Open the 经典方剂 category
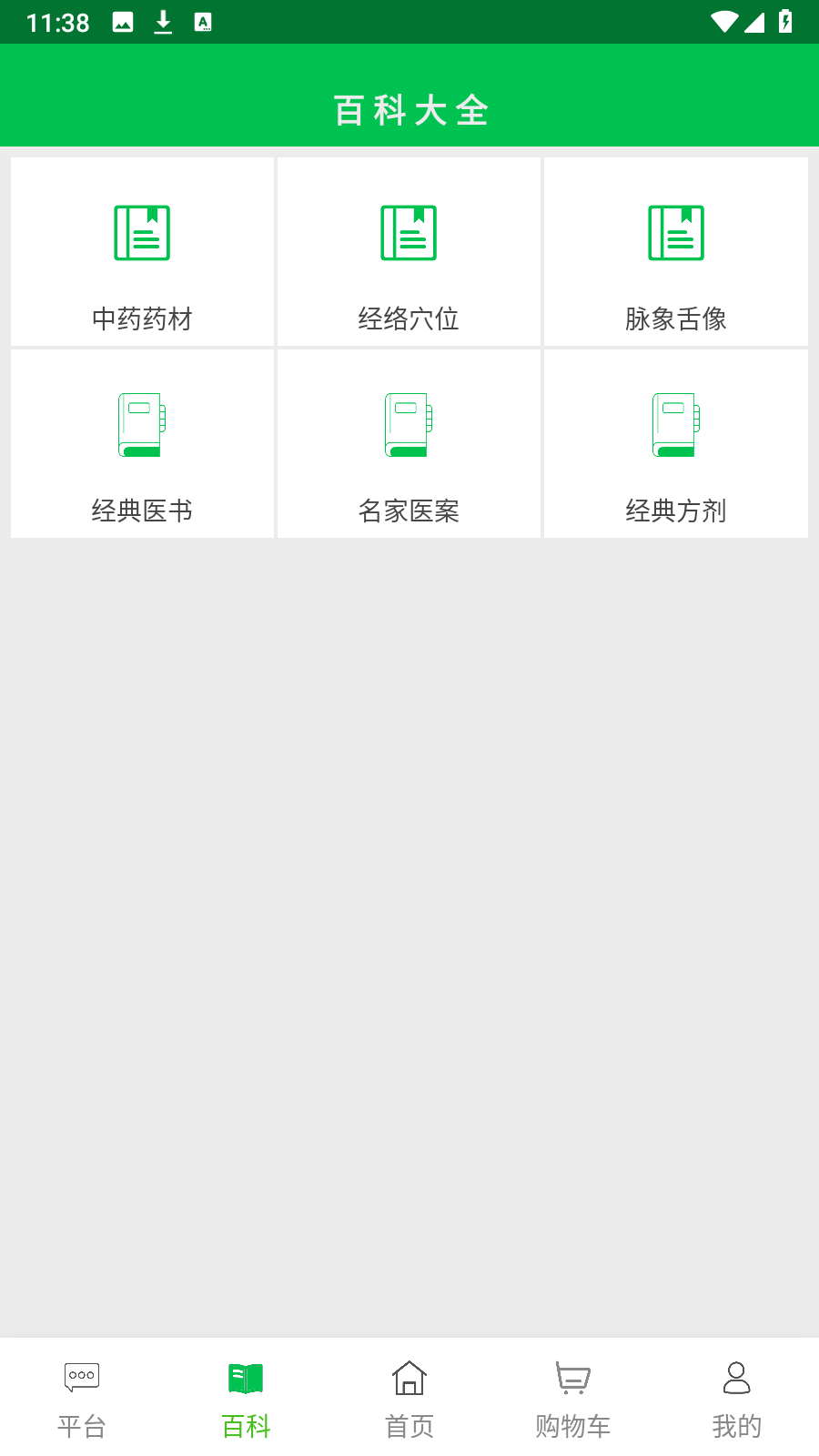819x1456 pixels. click(676, 444)
